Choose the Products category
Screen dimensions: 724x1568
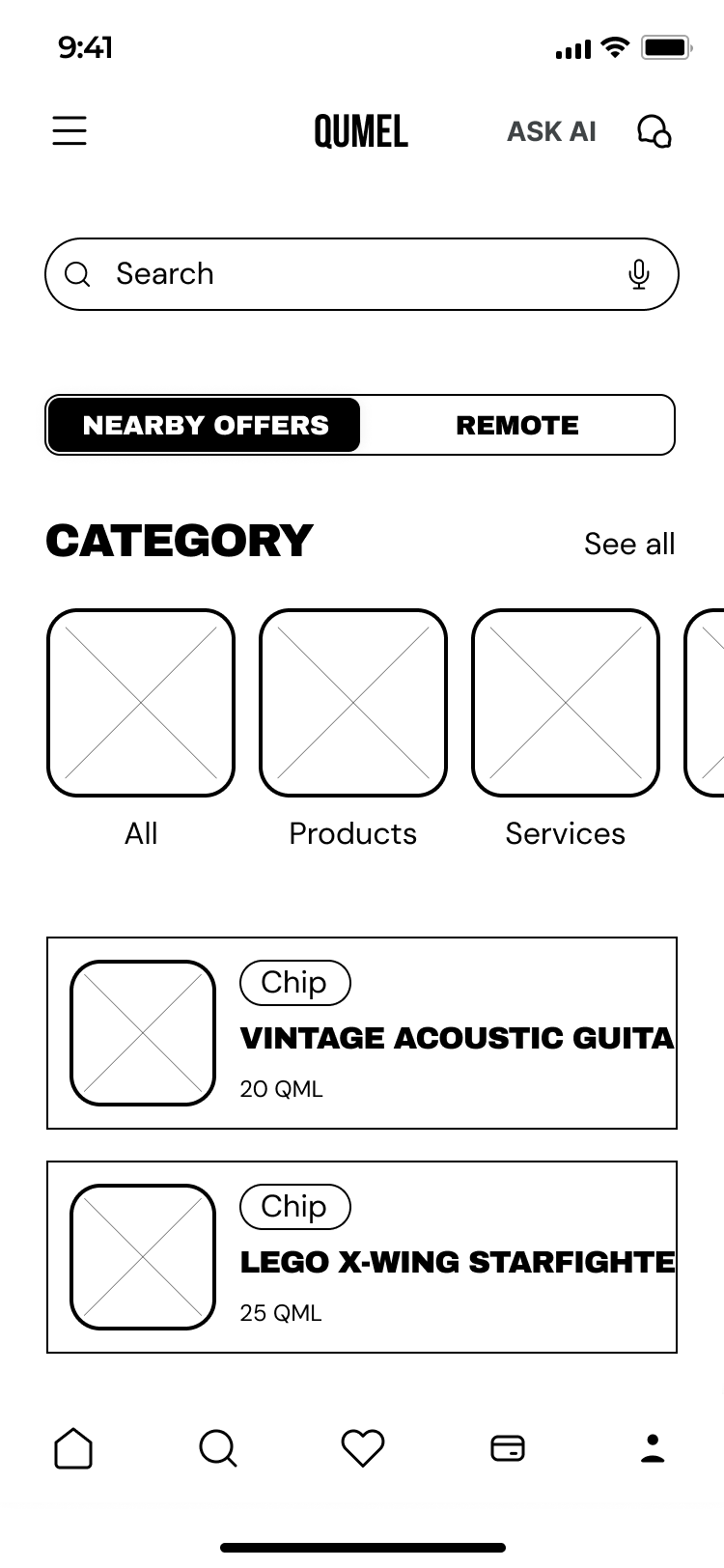tap(353, 703)
